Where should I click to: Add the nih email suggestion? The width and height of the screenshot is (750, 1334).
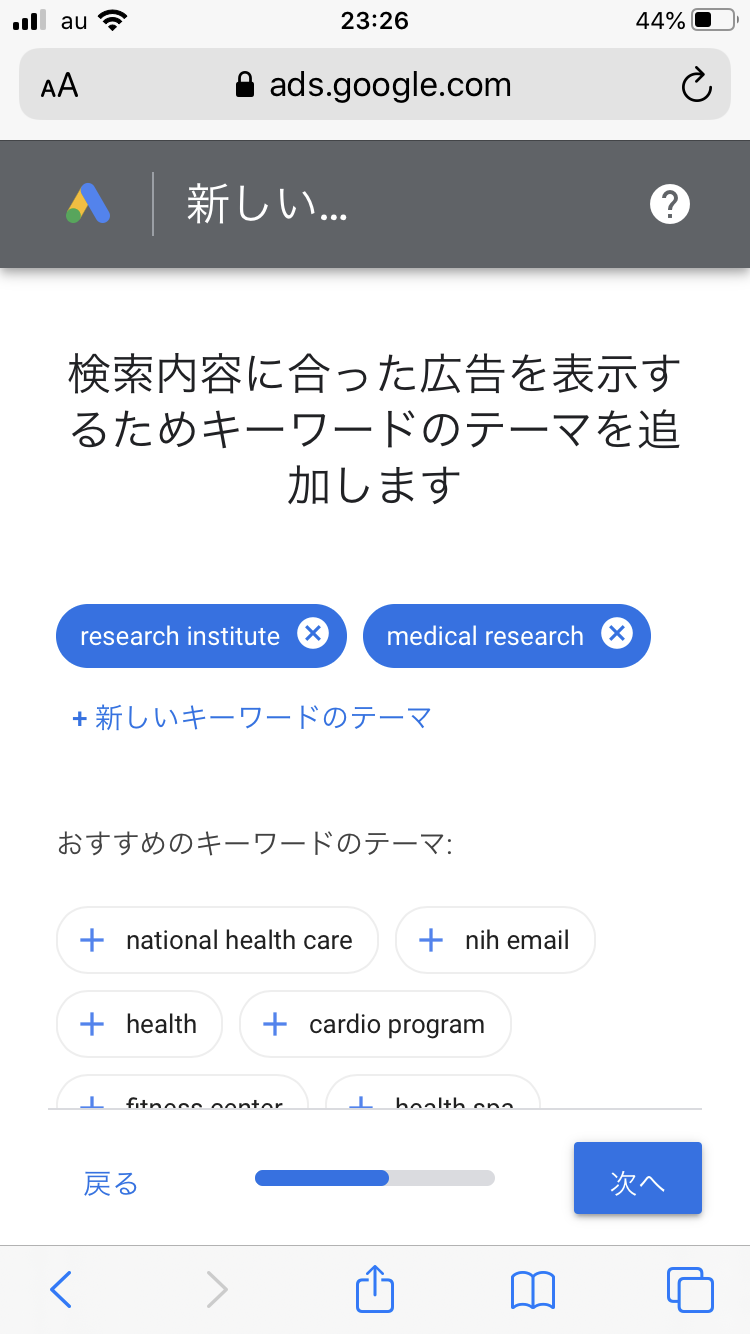[495, 940]
